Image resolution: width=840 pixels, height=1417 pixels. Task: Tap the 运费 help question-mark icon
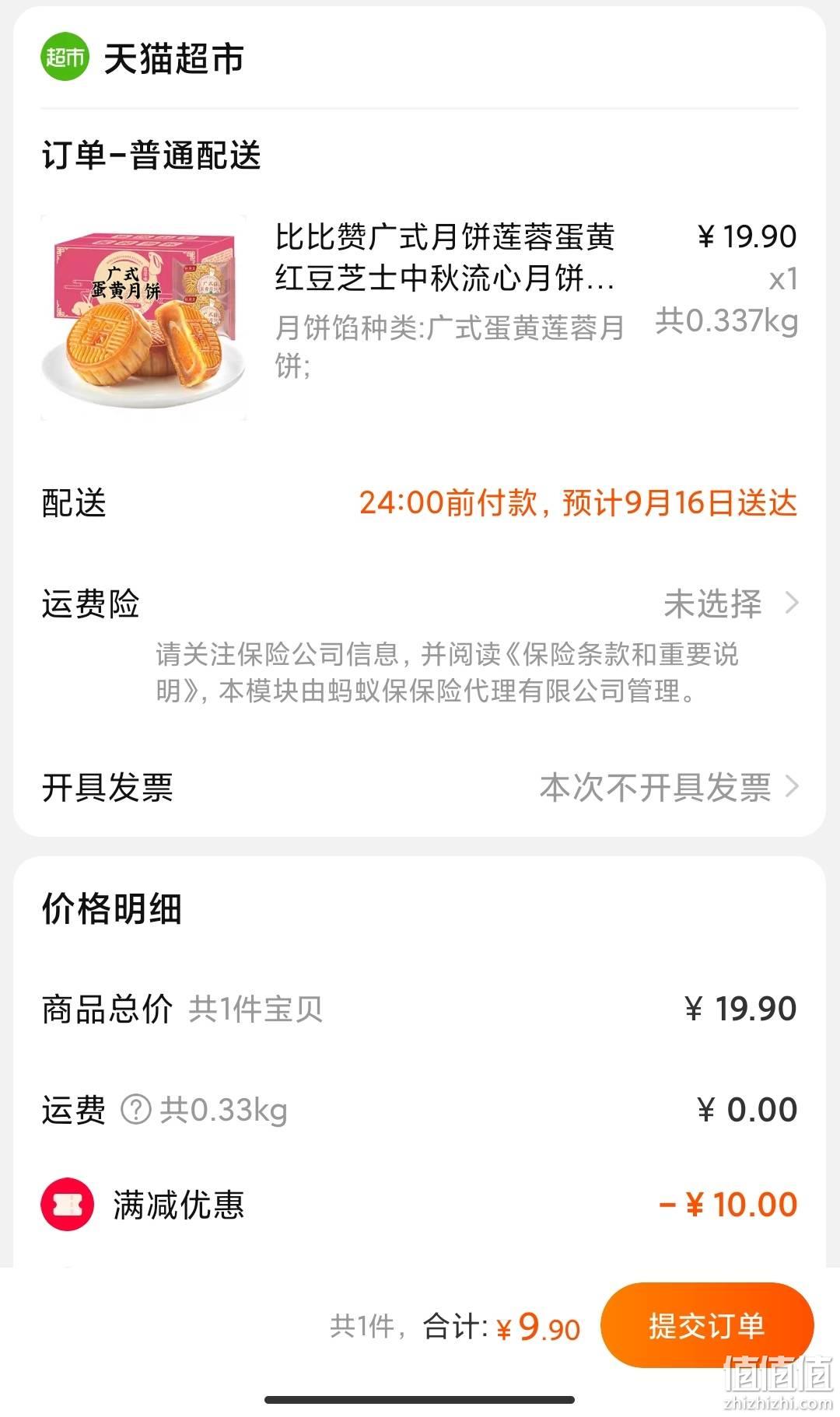coord(135,1110)
